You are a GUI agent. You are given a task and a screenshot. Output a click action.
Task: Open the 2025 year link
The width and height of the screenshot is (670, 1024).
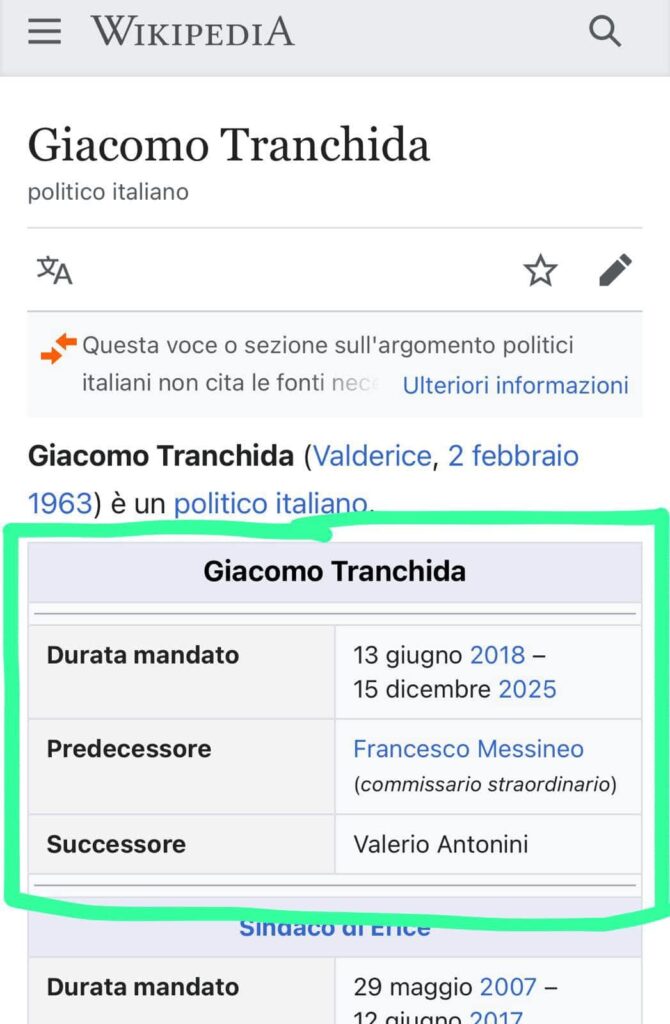pos(527,689)
